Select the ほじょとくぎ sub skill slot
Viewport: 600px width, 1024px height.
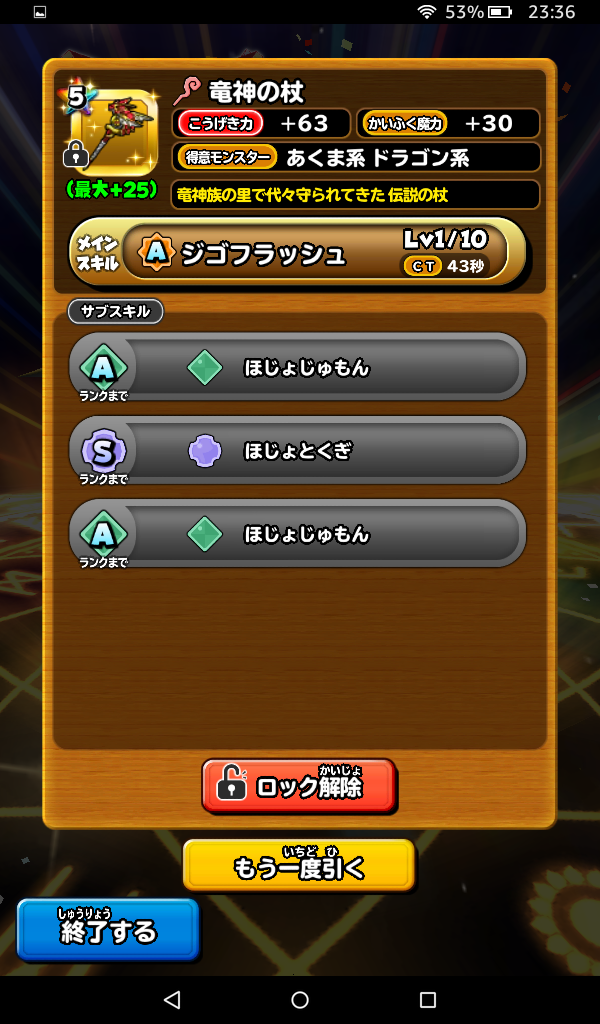click(x=298, y=451)
